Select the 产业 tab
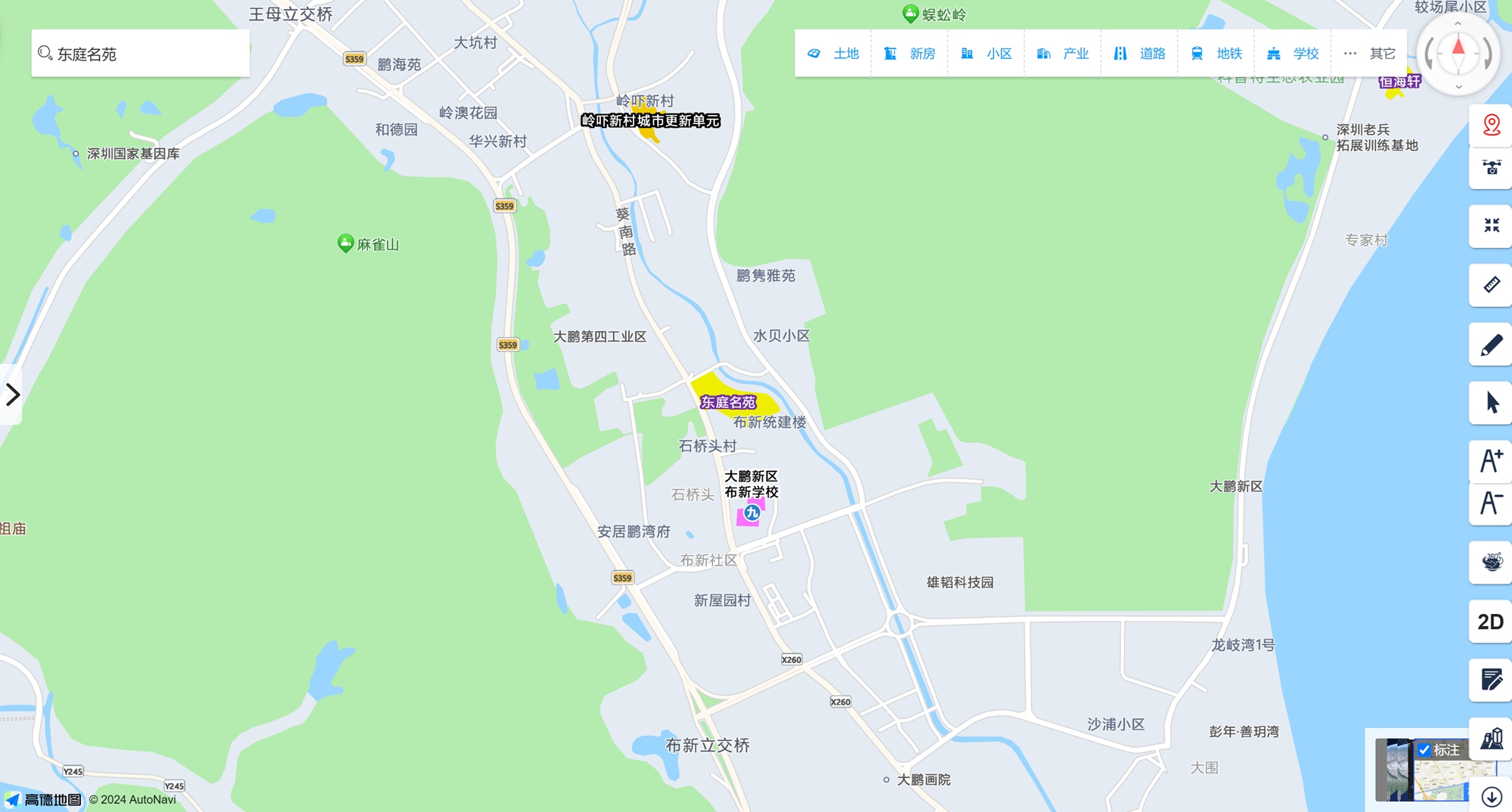 [x=1063, y=54]
